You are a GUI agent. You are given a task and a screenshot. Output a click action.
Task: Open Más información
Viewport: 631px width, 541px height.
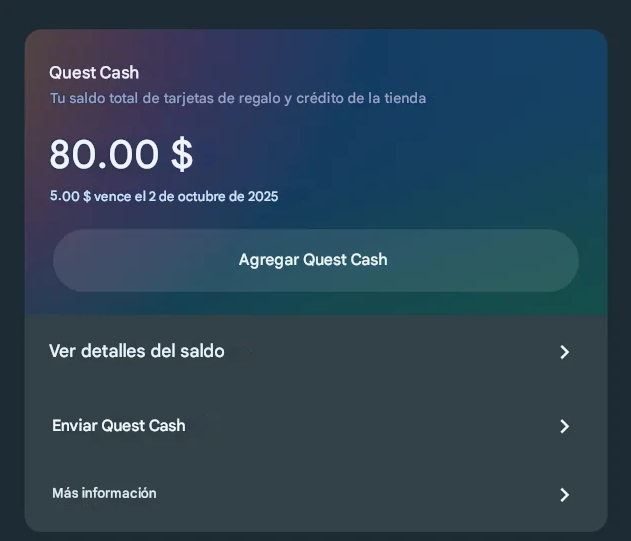pos(310,494)
